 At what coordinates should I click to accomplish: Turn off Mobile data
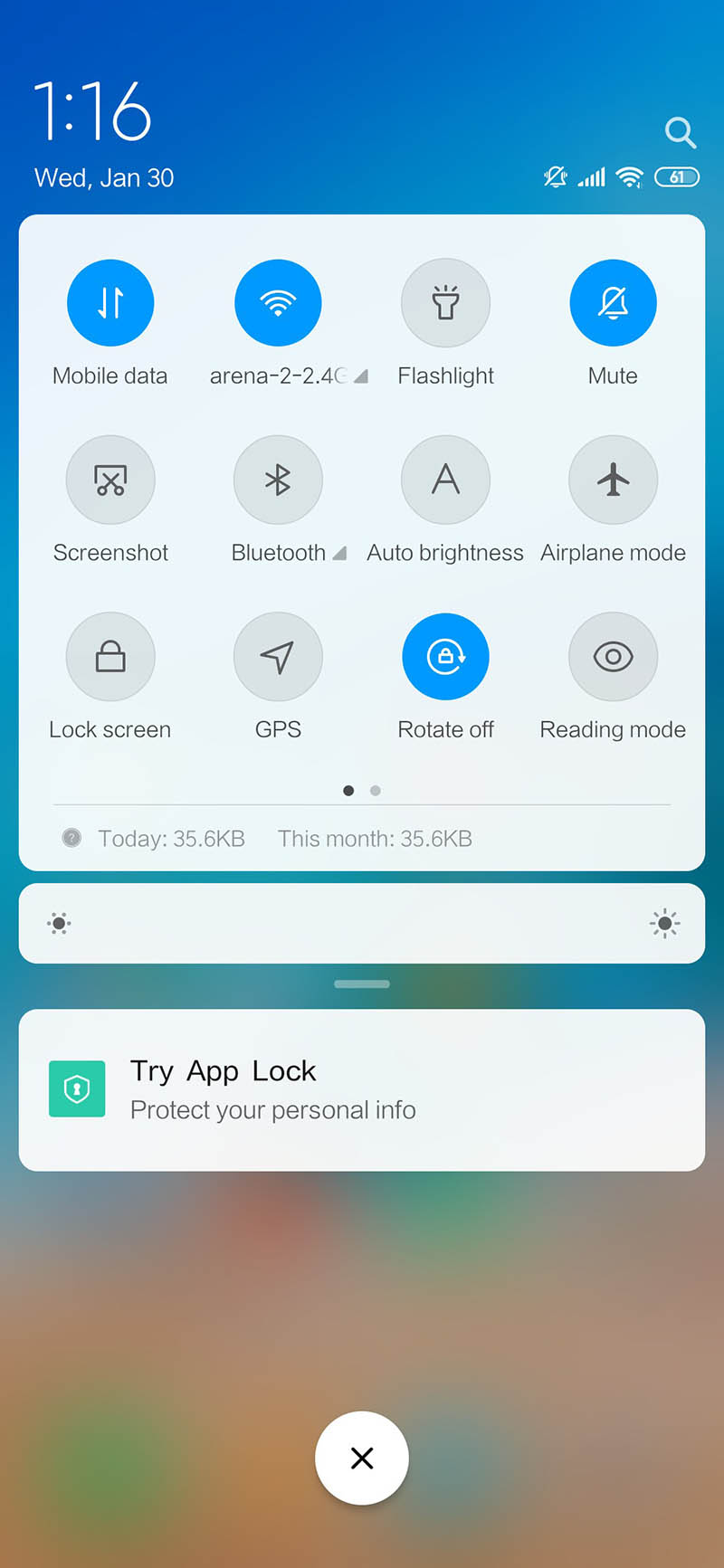pos(110,303)
